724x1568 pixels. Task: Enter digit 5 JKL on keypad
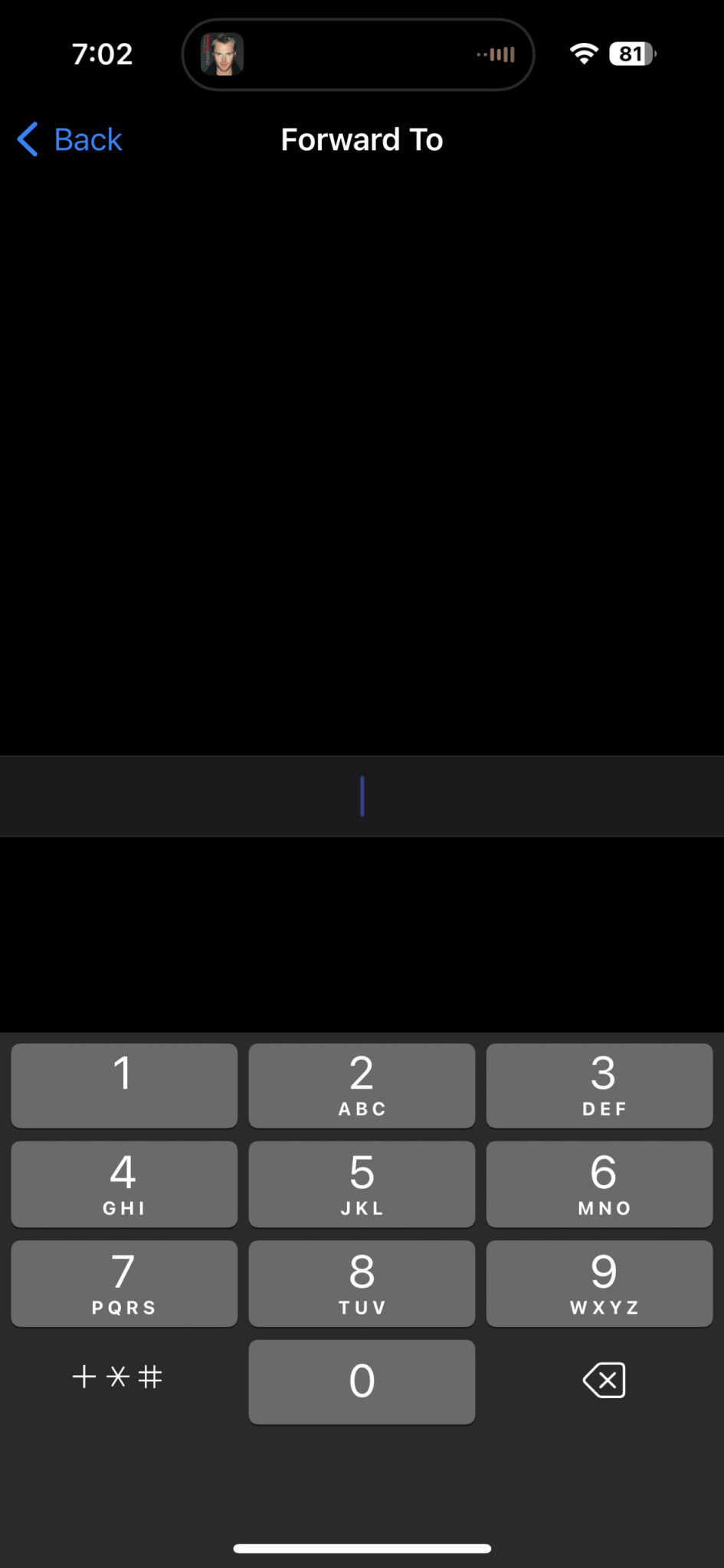[362, 1184]
